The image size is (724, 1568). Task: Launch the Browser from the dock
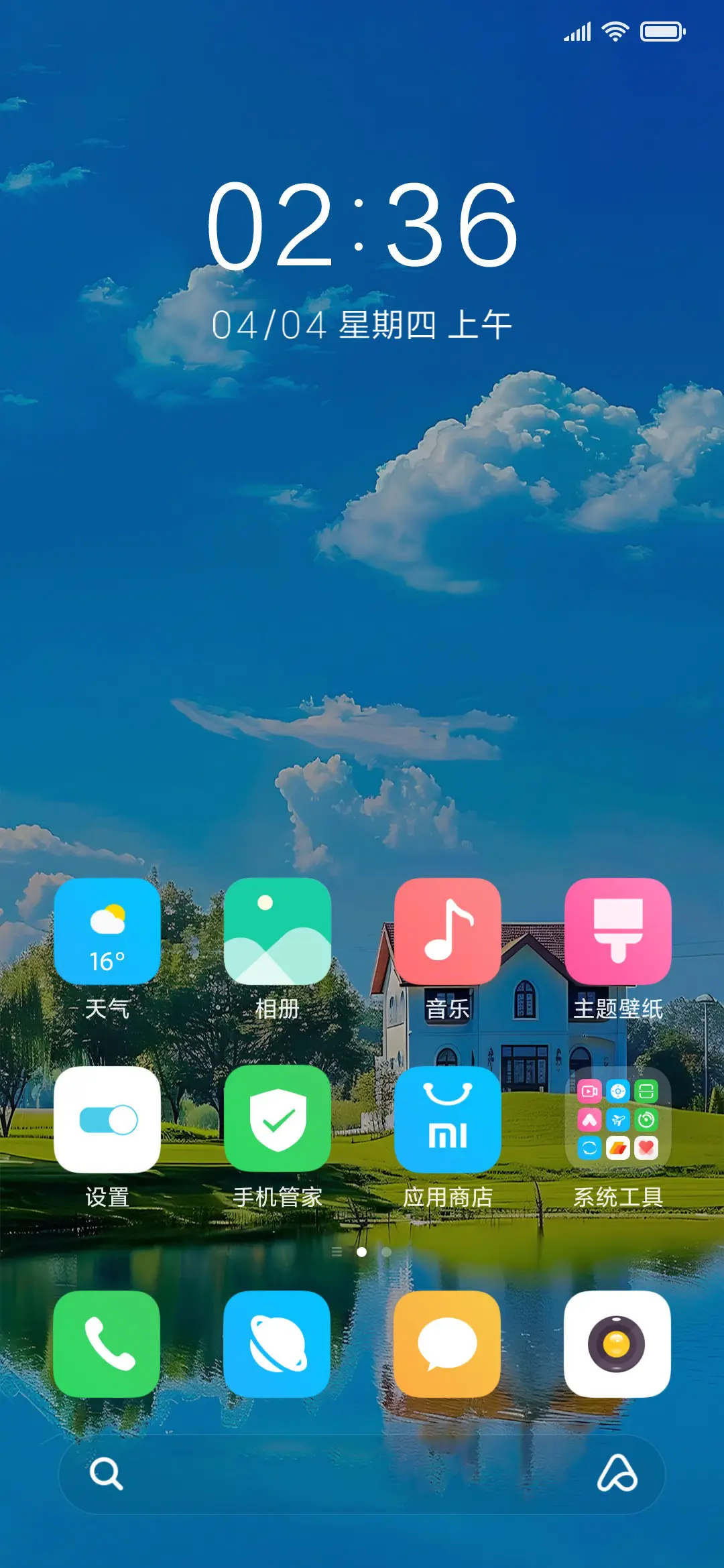coord(278,1345)
